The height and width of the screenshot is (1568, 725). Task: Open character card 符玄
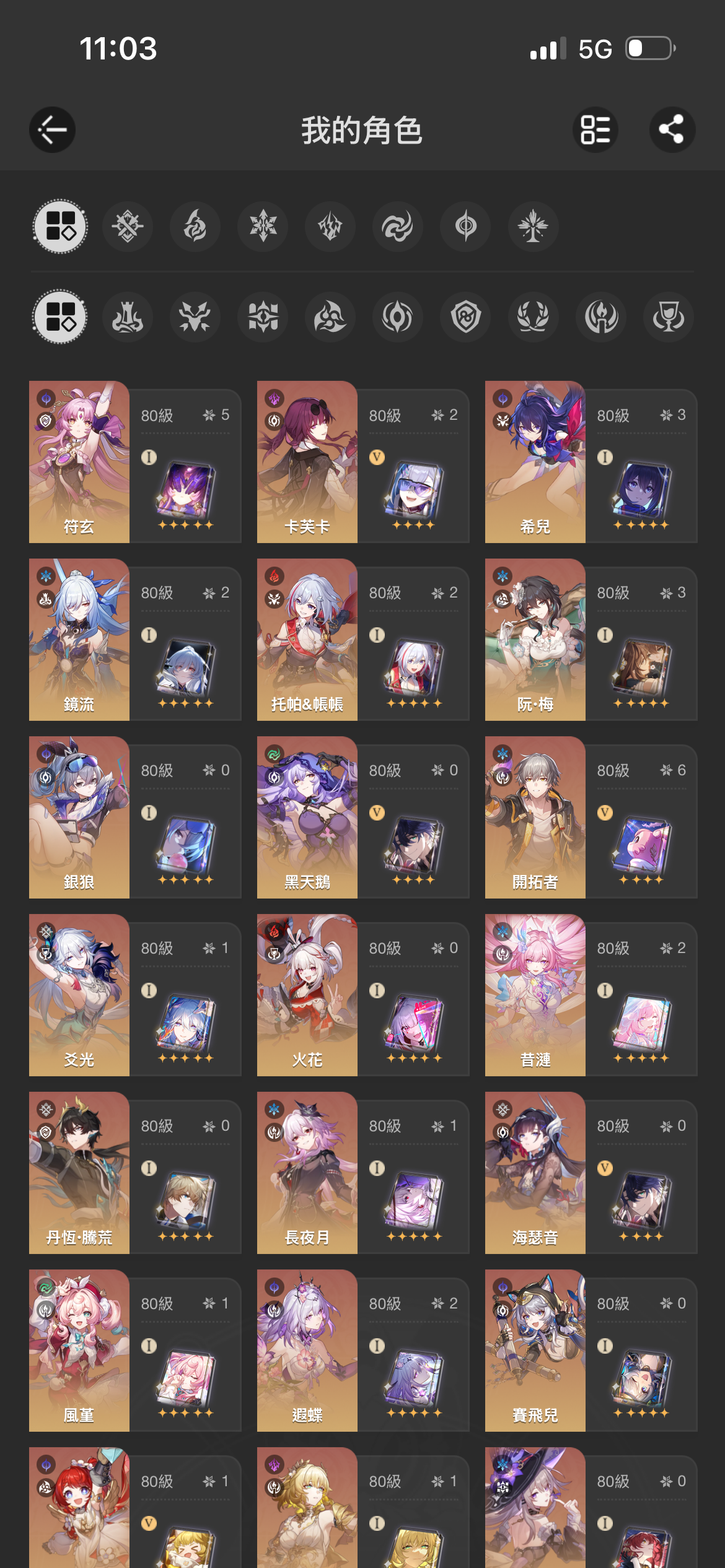[134, 462]
